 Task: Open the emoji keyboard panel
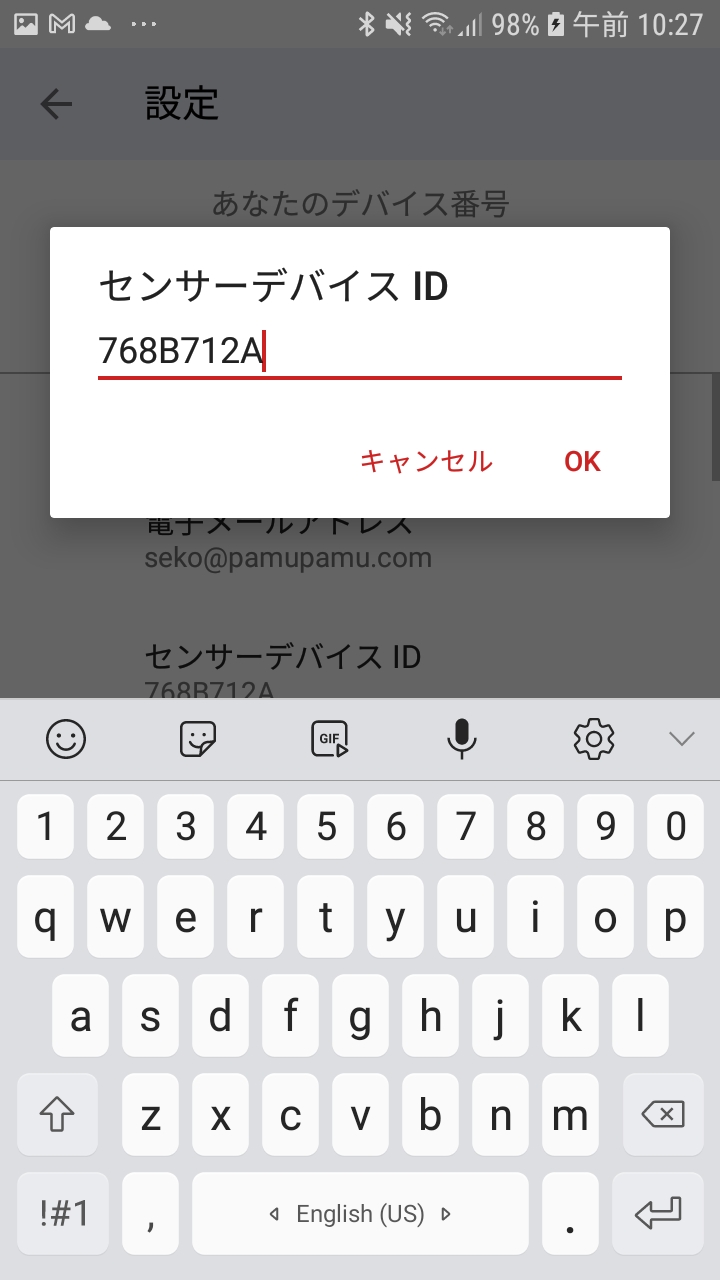tap(66, 740)
